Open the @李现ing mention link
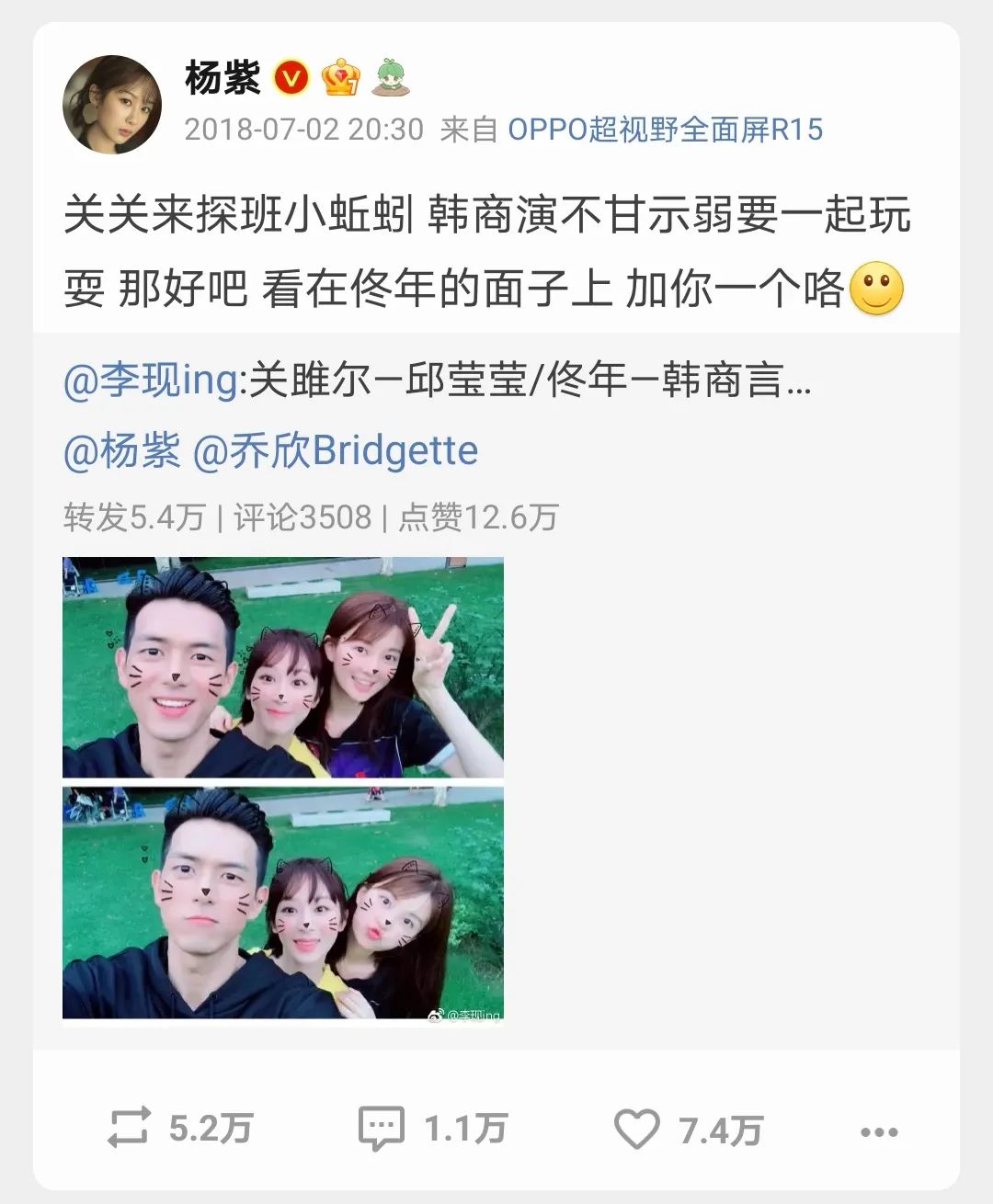Screen dimensions: 993x1204 [151, 380]
